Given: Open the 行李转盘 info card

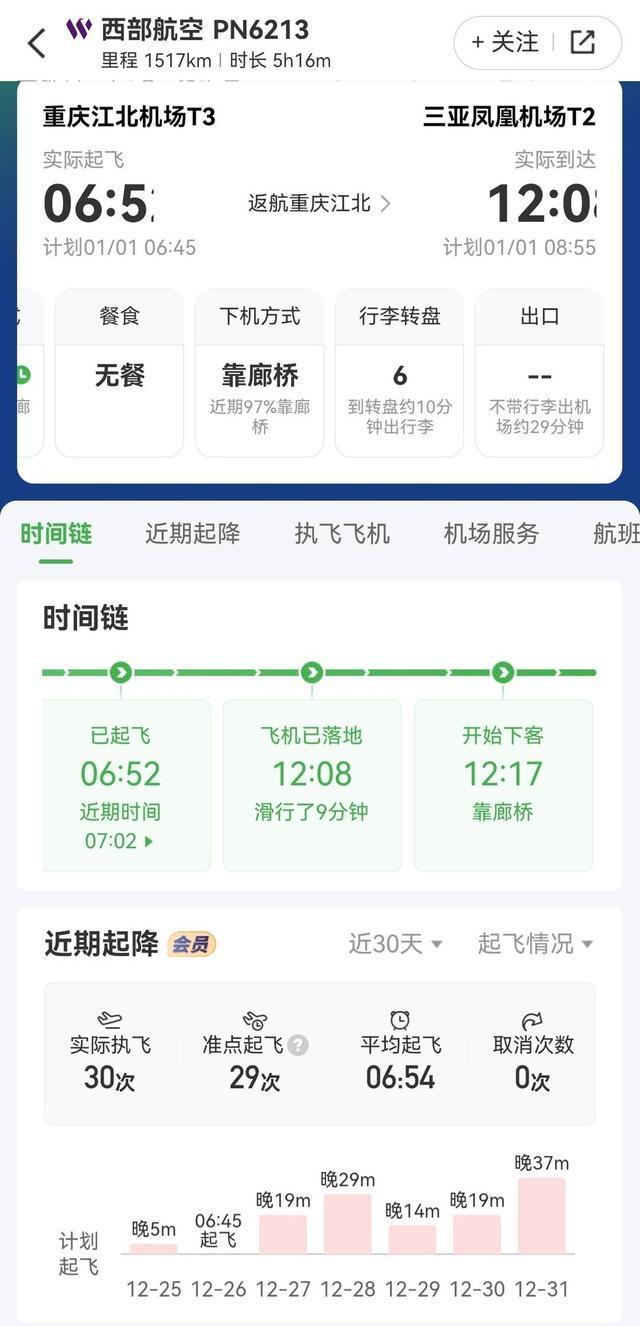Looking at the screenshot, I should pyautogui.click(x=399, y=373).
